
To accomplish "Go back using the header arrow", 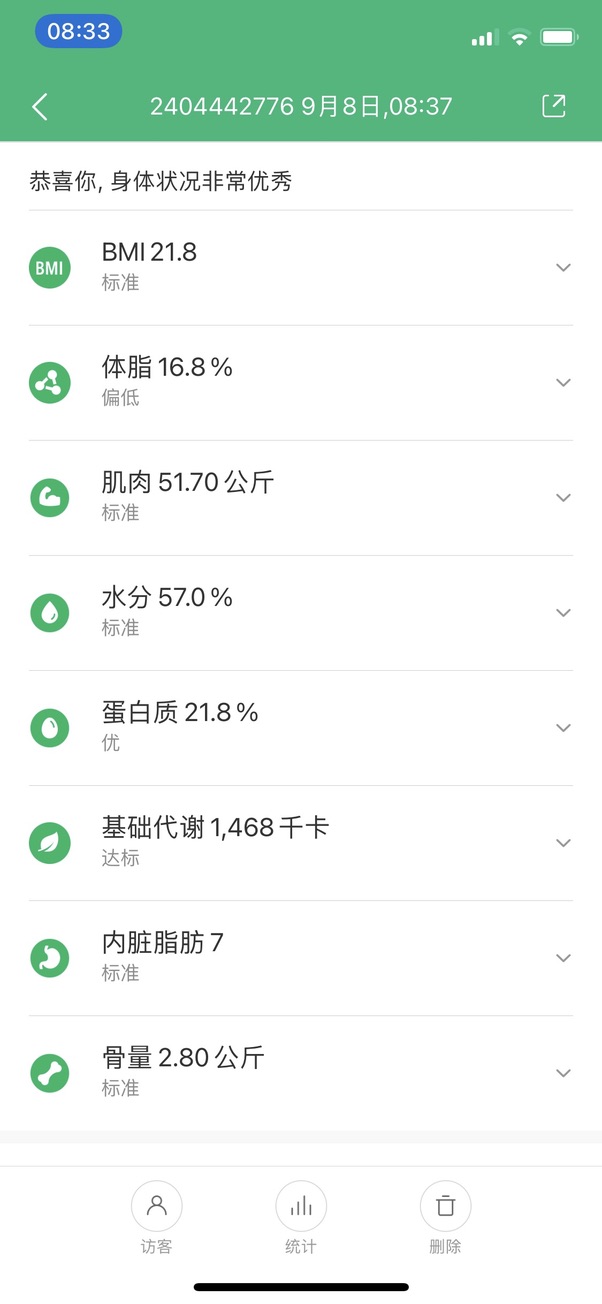I will (40, 107).
